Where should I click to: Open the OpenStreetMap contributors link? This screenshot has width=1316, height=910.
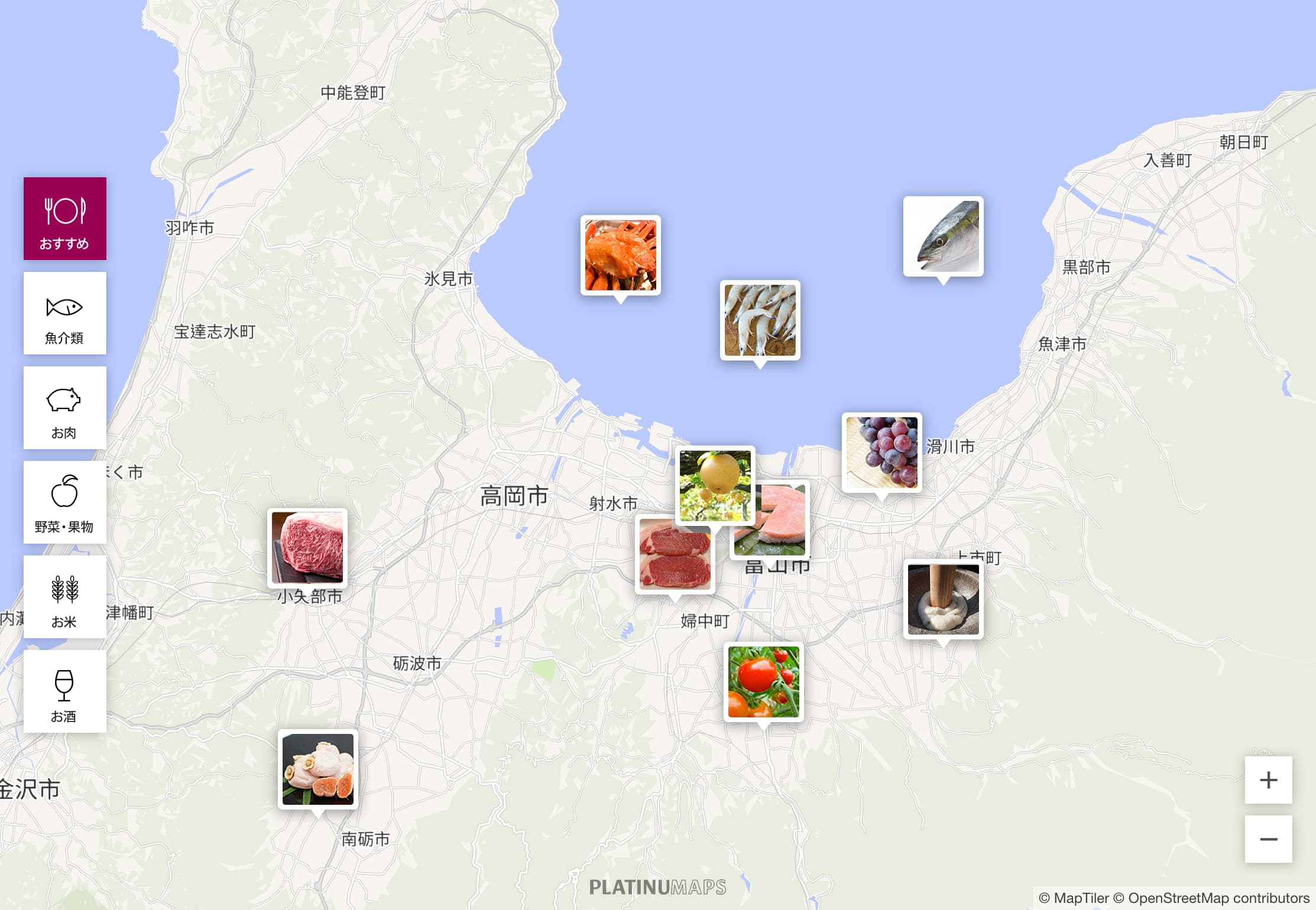pyautogui.click(x=1218, y=898)
